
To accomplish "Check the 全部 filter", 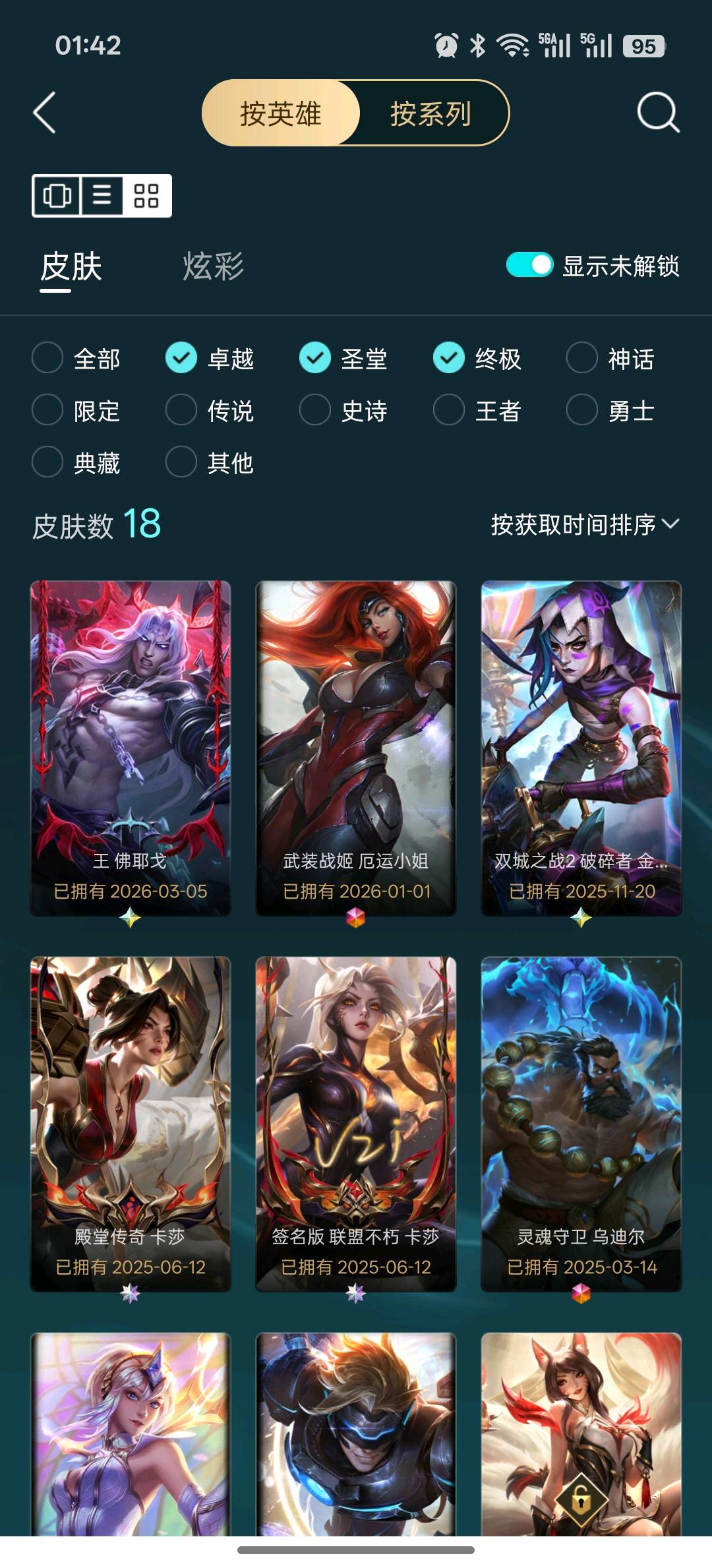I will pos(47,358).
